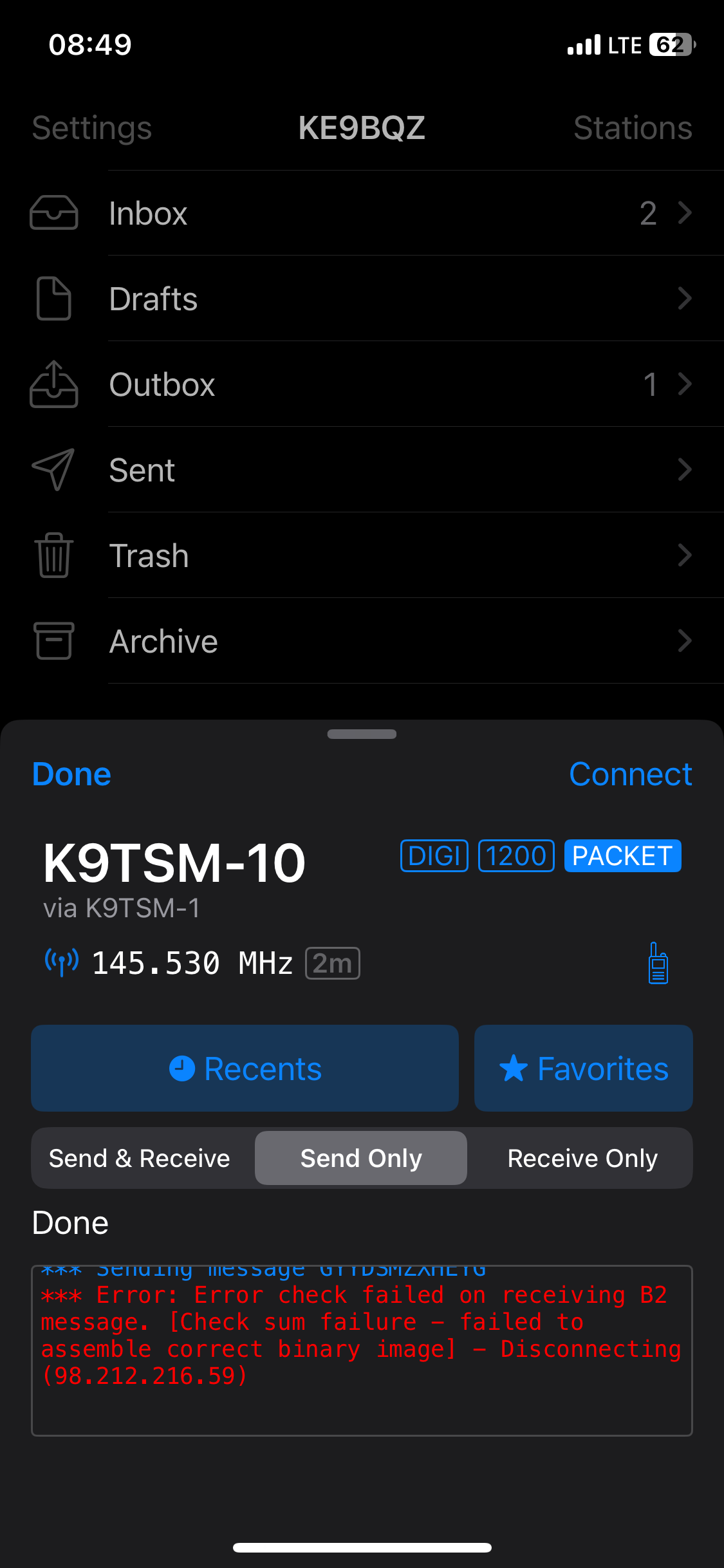The image size is (724, 1568).
Task: Open the Inbox folder
Action: (x=362, y=213)
